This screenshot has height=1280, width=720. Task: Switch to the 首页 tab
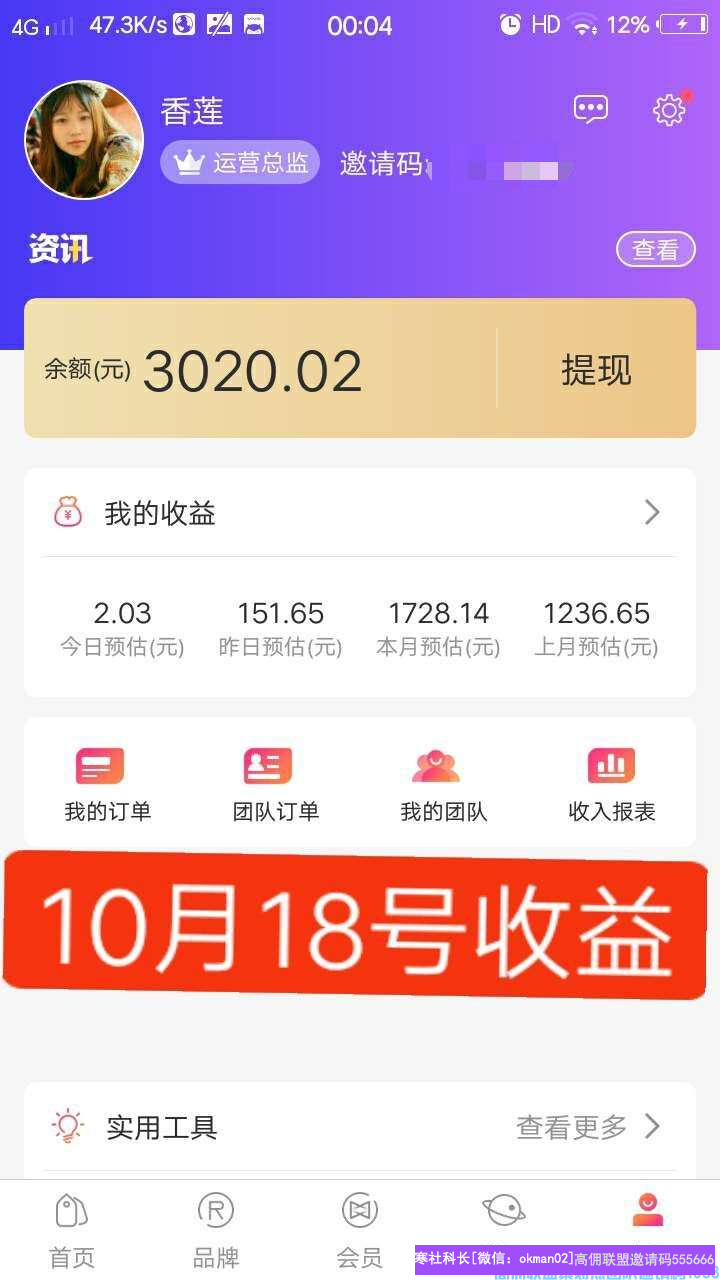[x=72, y=1230]
